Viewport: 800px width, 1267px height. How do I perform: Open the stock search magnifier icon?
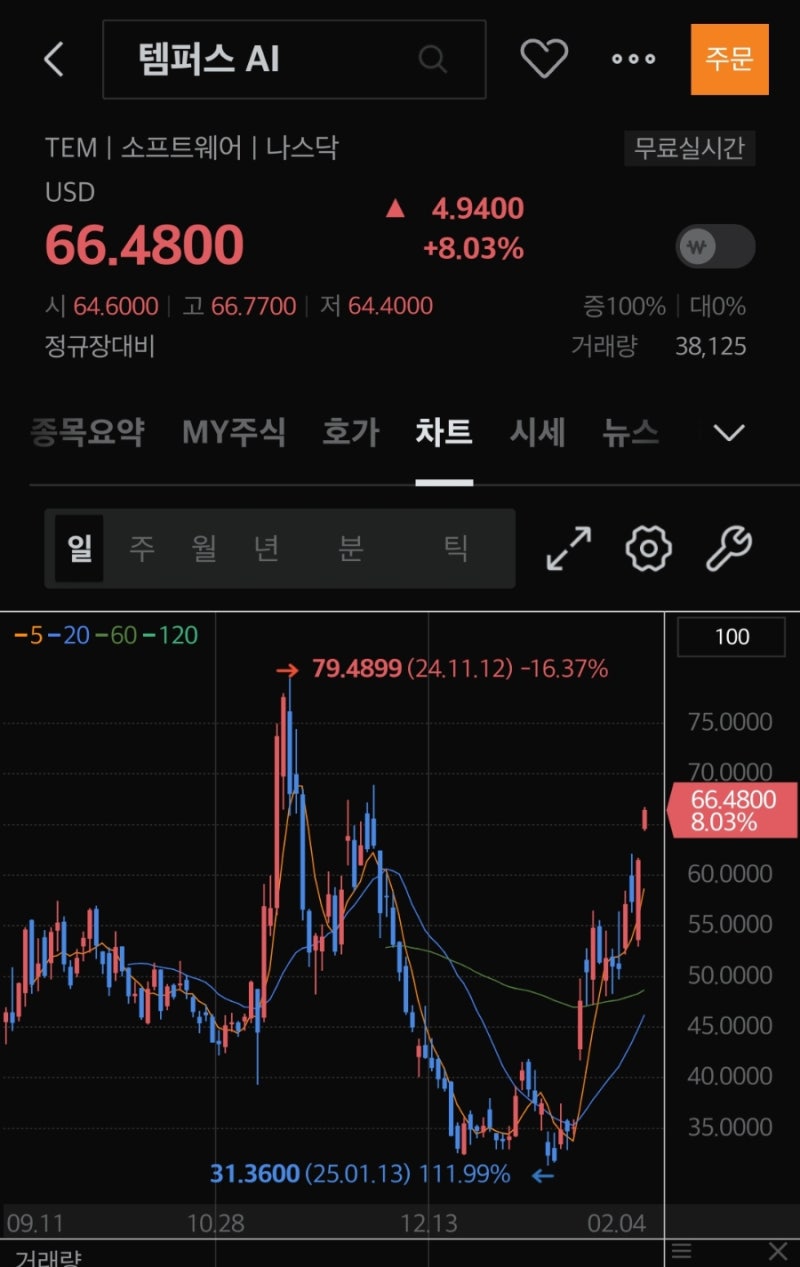pyautogui.click(x=432, y=59)
